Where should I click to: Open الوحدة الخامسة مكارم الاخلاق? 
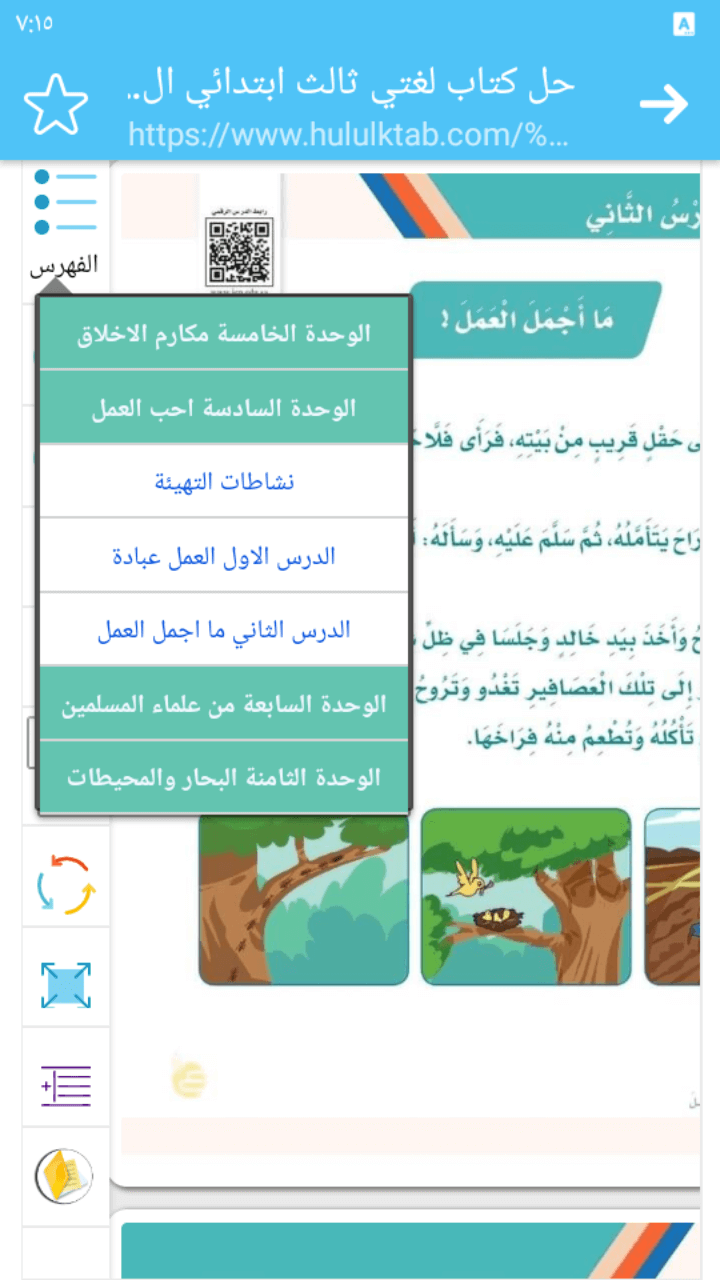point(224,334)
